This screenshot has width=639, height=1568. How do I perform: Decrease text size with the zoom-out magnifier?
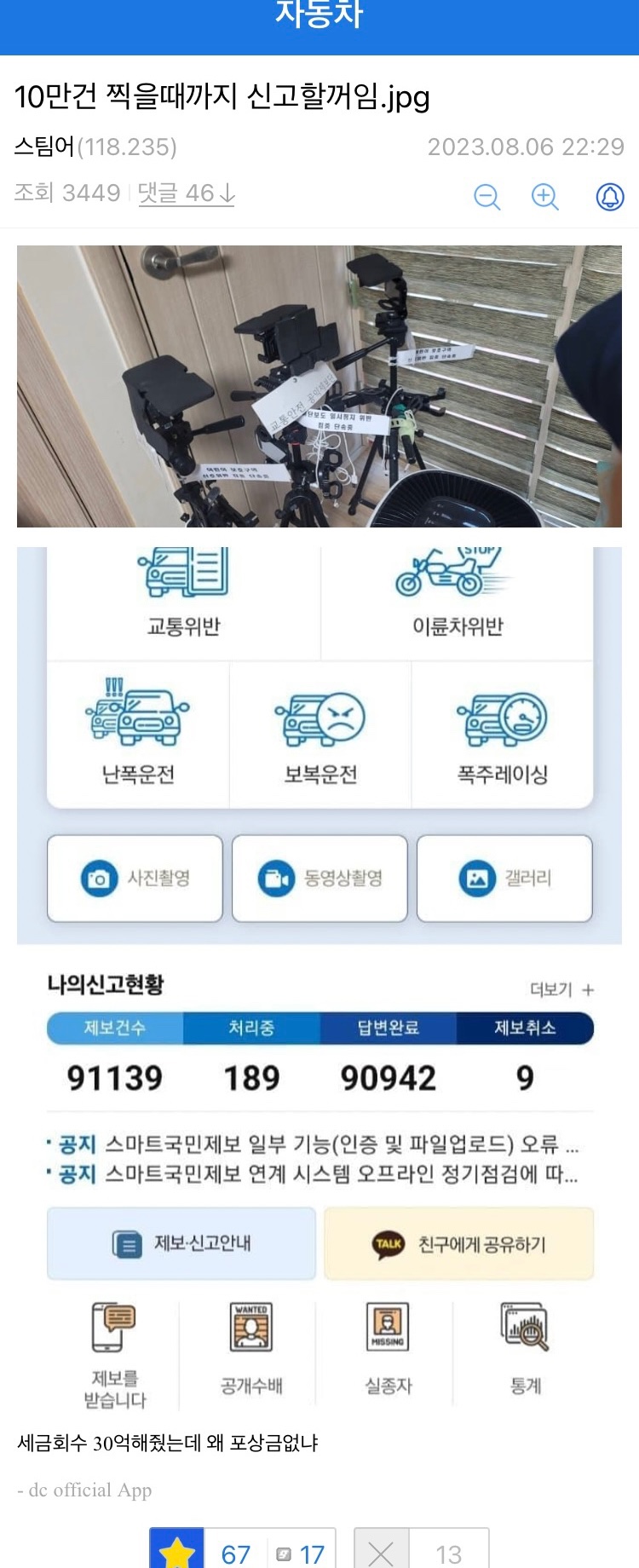(486, 197)
